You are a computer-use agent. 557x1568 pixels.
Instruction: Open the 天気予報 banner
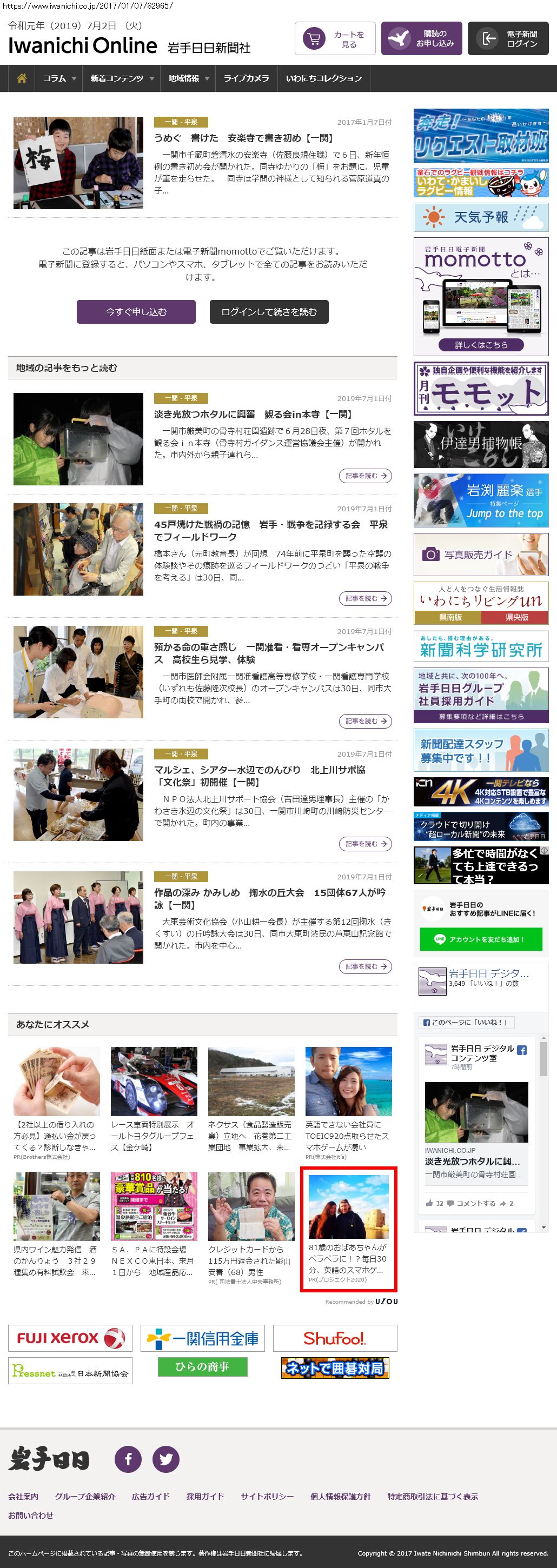point(480,217)
